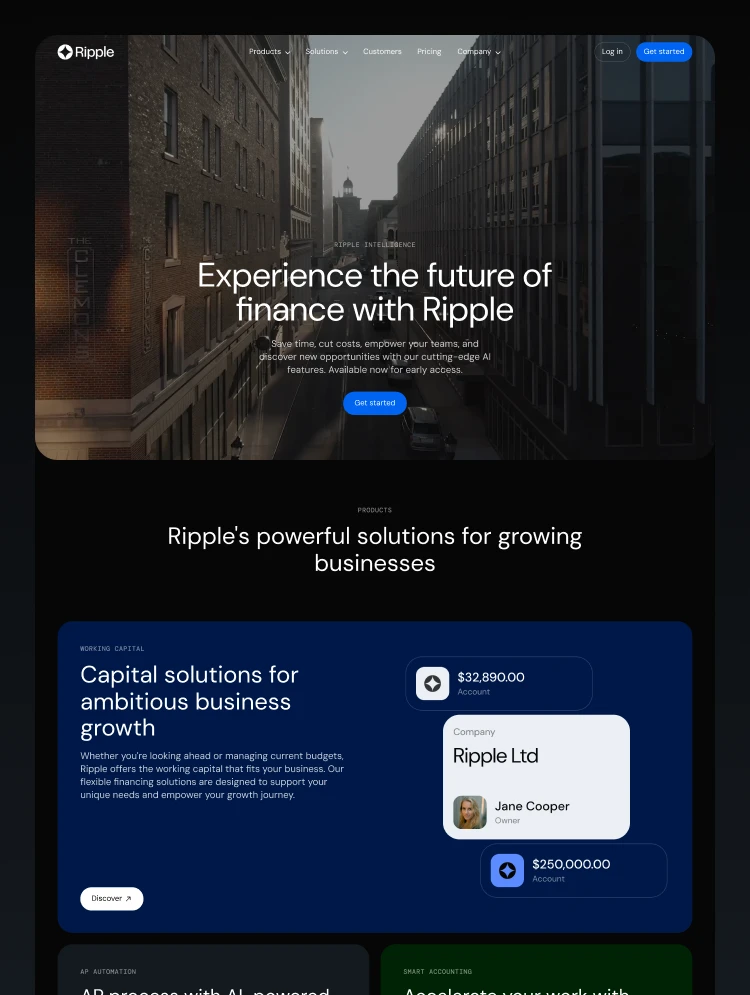Tap the Log in button
Screen dimensions: 750x995
coord(612,52)
